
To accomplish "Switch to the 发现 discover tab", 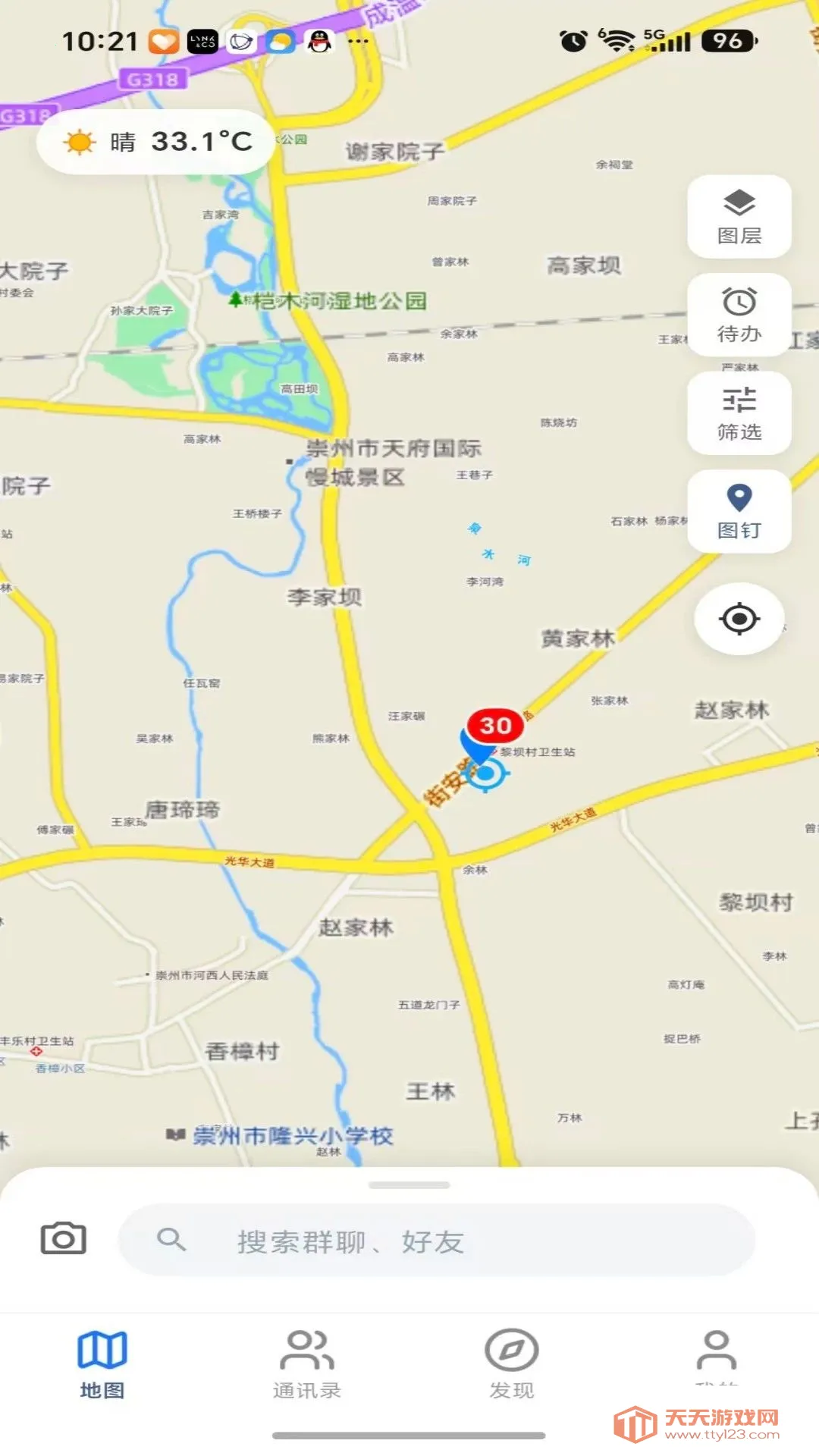I will coord(512,1364).
